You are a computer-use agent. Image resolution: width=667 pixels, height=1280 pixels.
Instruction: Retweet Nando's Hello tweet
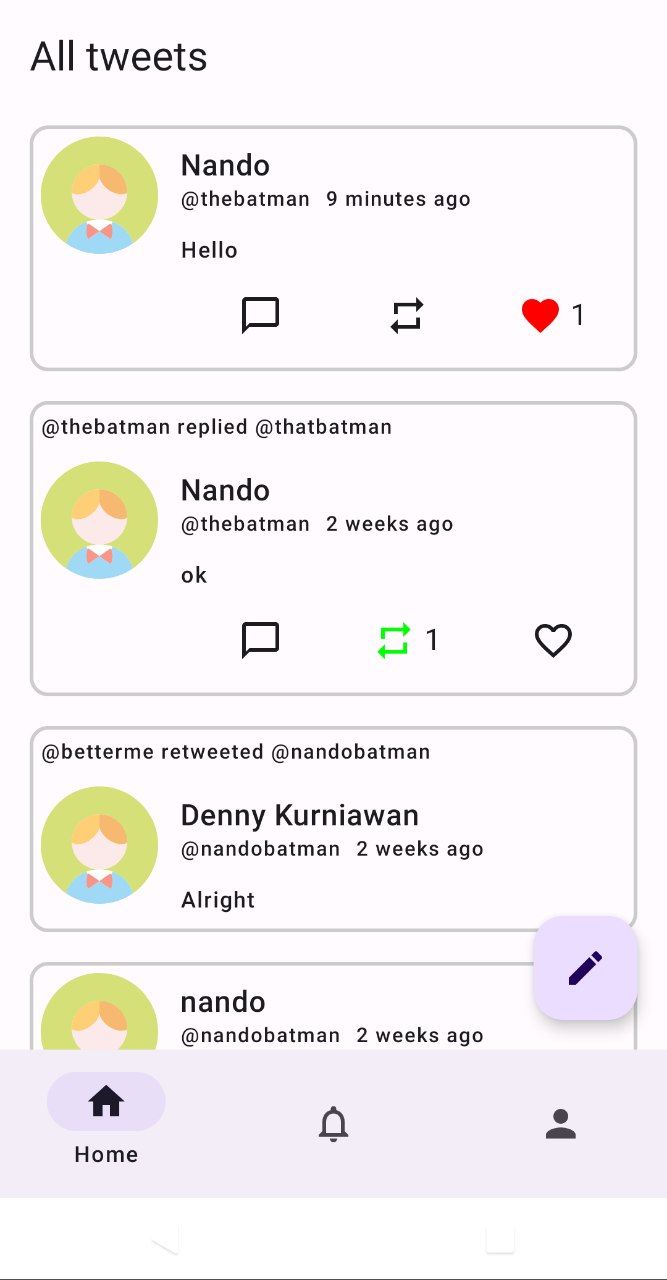[406, 315]
